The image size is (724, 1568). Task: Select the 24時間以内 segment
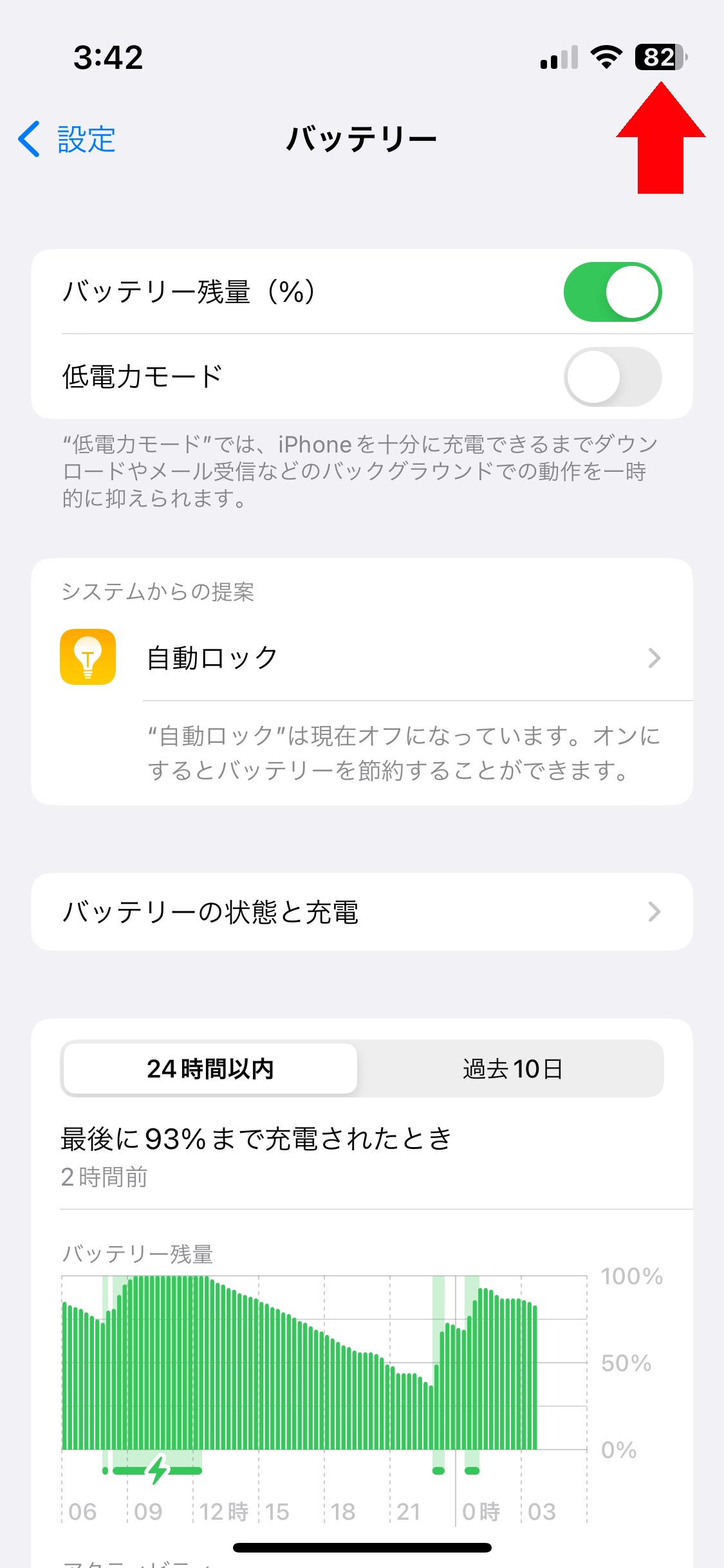click(x=210, y=1069)
